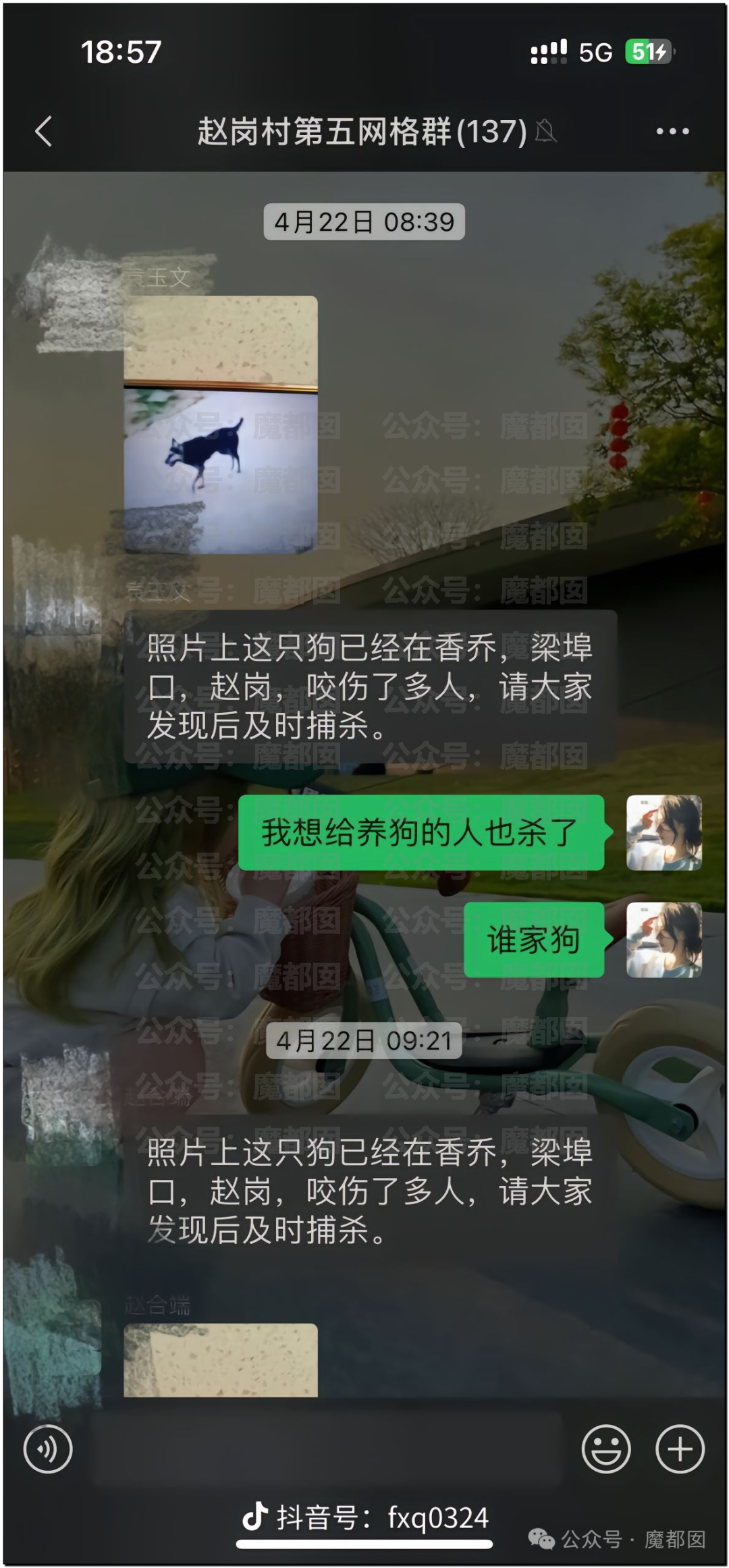The width and height of the screenshot is (729, 1568).
Task: Open the plus attachments menu
Action: [x=680, y=1449]
